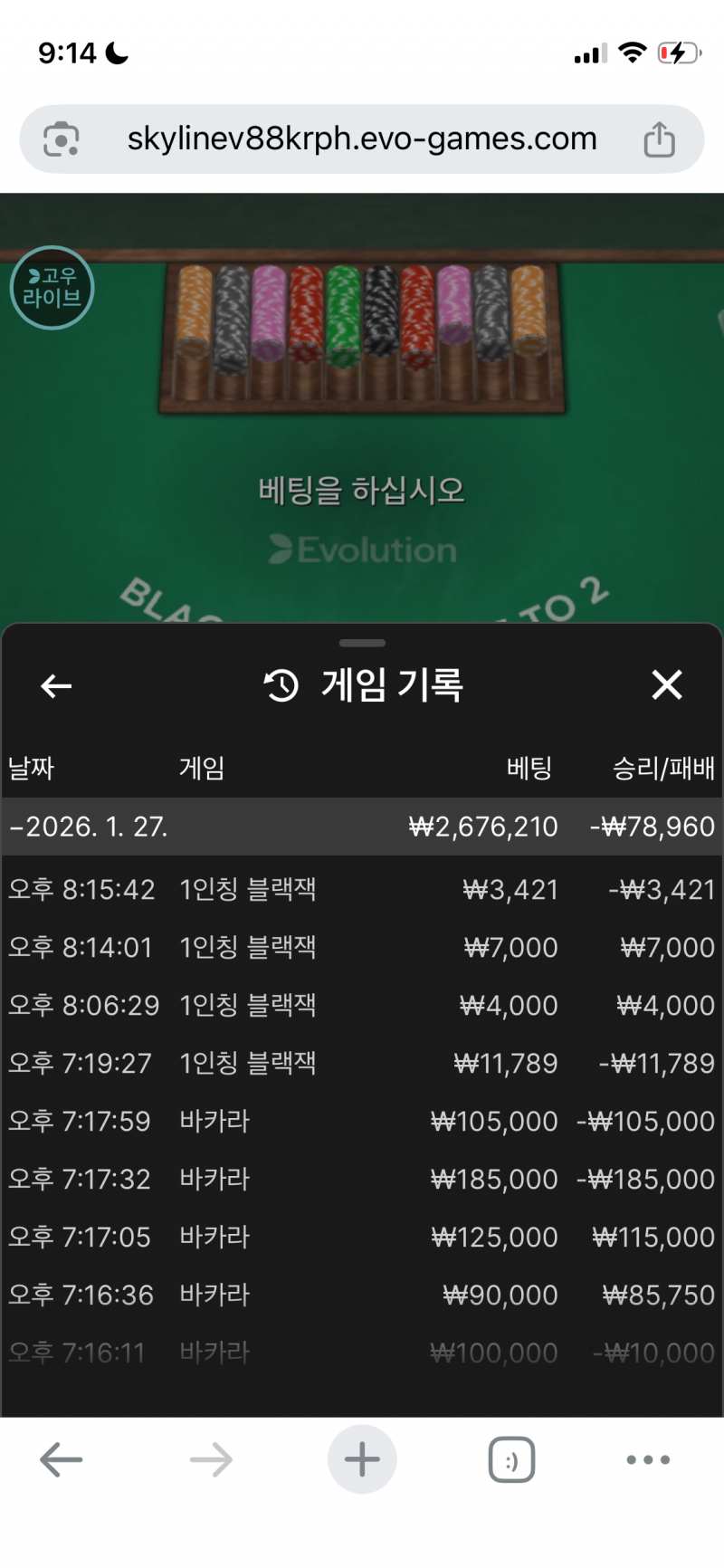Tap the 고우 라이브 round button
Viewport: 724px width, 1568px height.
[x=52, y=288]
